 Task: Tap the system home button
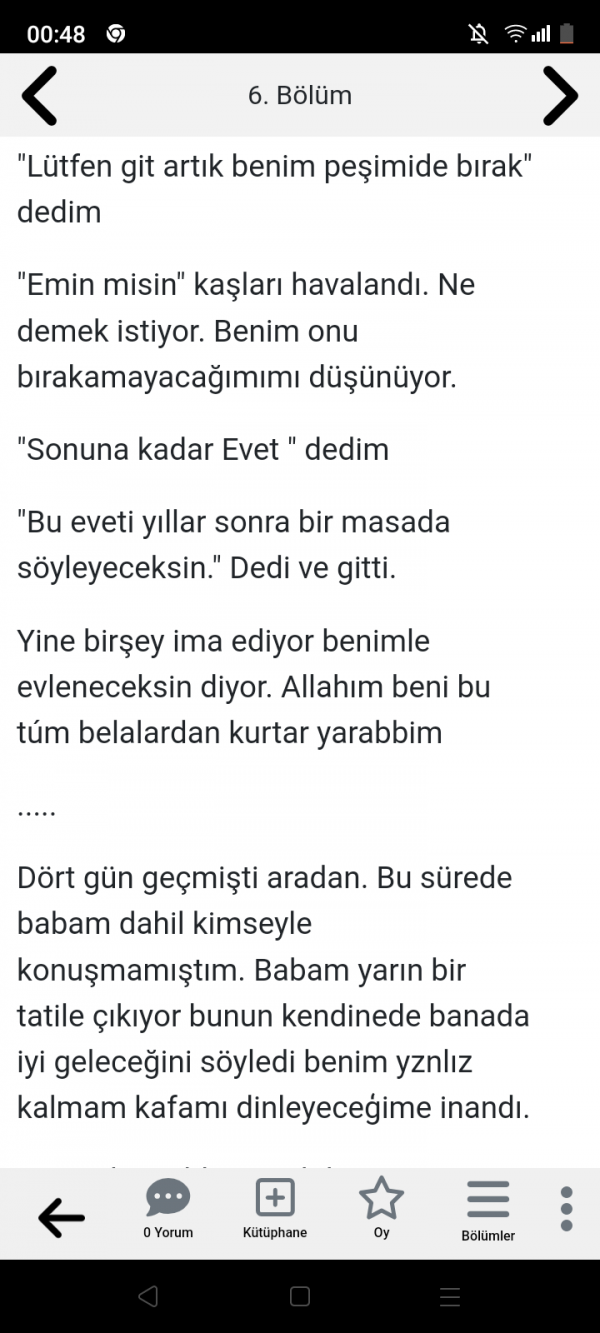click(x=299, y=1297)
